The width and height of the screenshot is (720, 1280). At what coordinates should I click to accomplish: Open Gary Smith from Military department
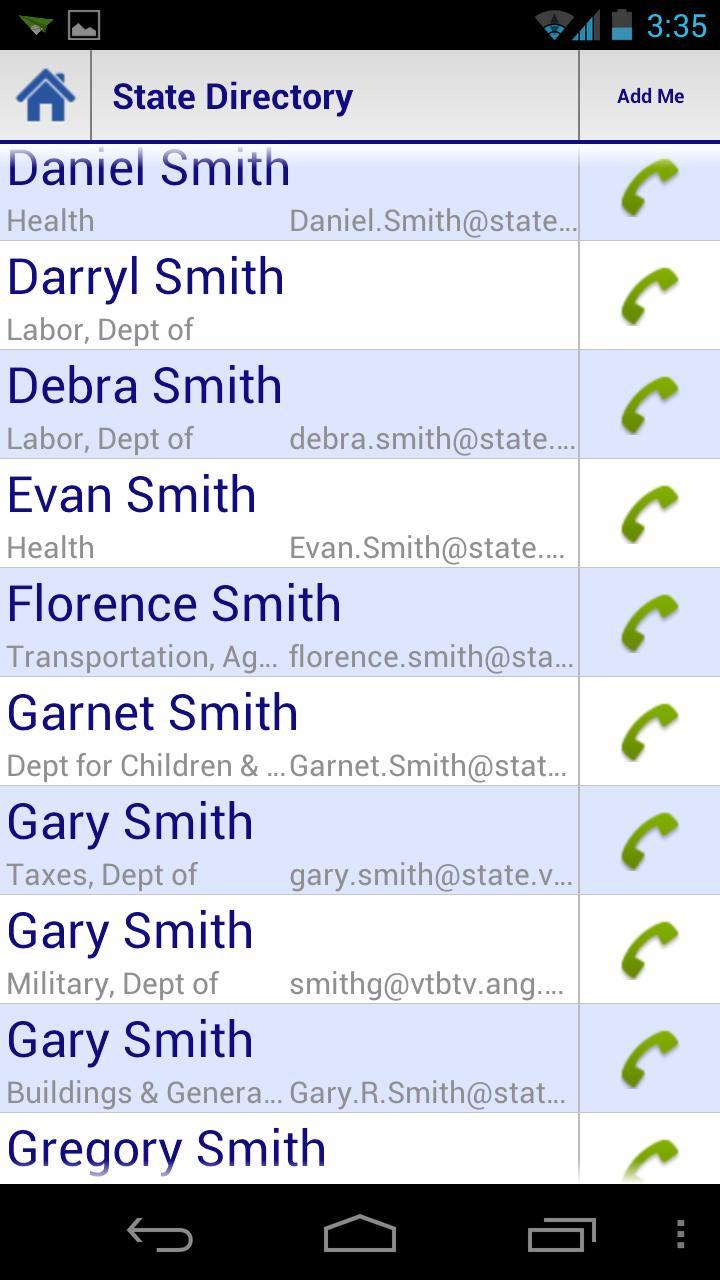(x=289, y=950)
